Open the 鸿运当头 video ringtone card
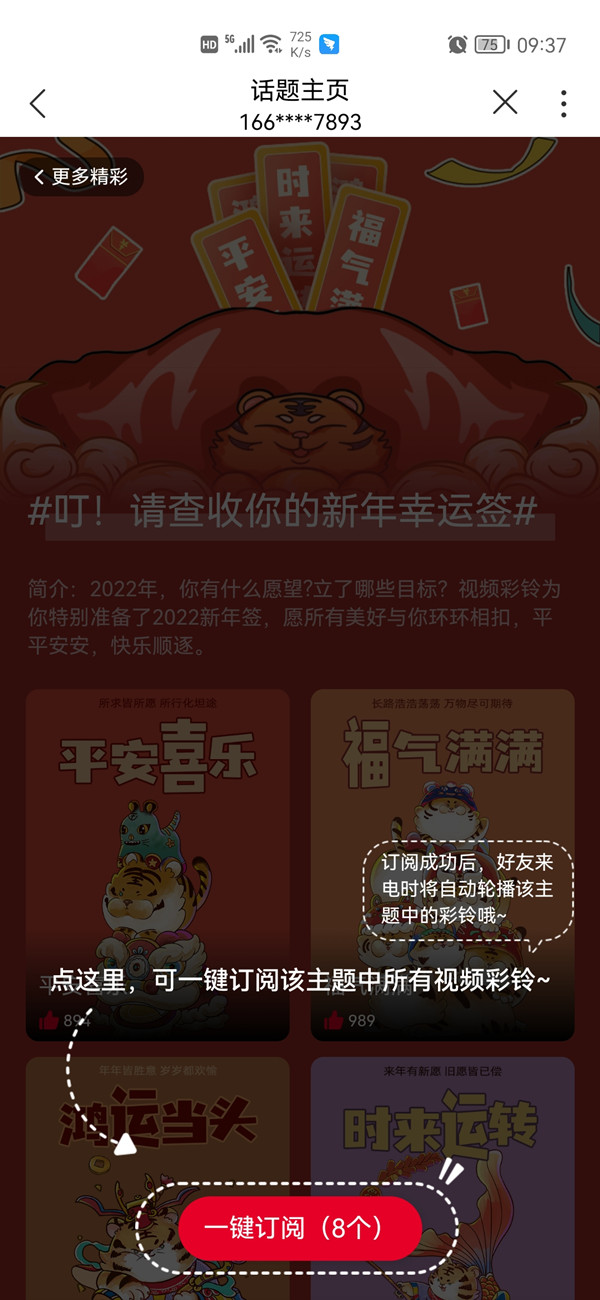Viewport: 600px width, 1300px height. click(x=157, y=1130)
